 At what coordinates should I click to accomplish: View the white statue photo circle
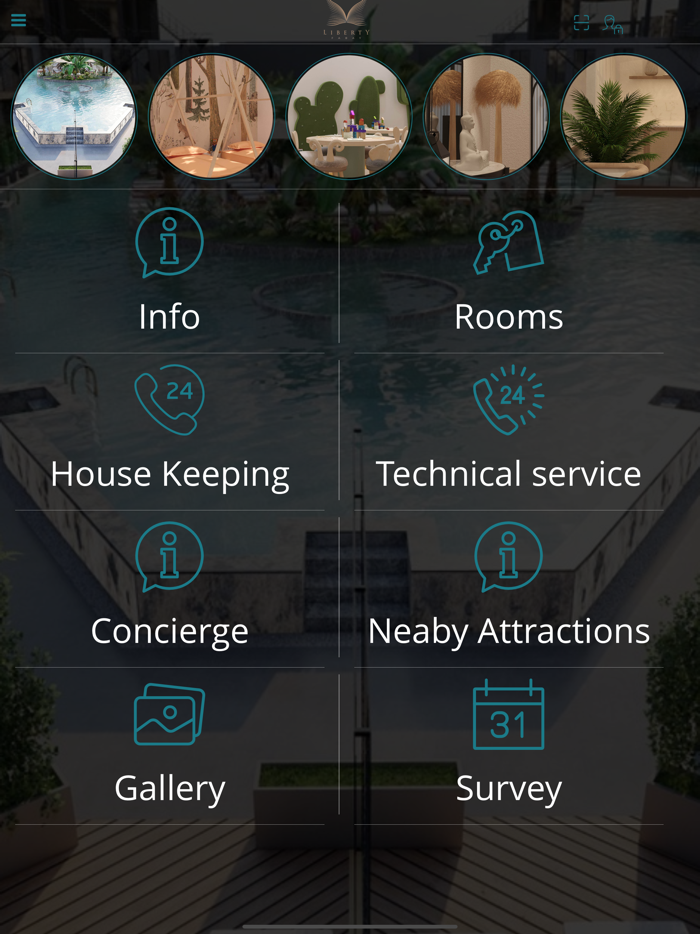[x=485, y=117]
